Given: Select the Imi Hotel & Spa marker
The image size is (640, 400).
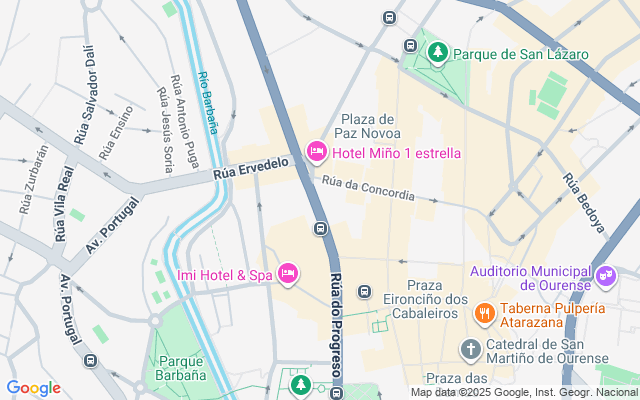Looking at the screenshot, I should point(288,274).
